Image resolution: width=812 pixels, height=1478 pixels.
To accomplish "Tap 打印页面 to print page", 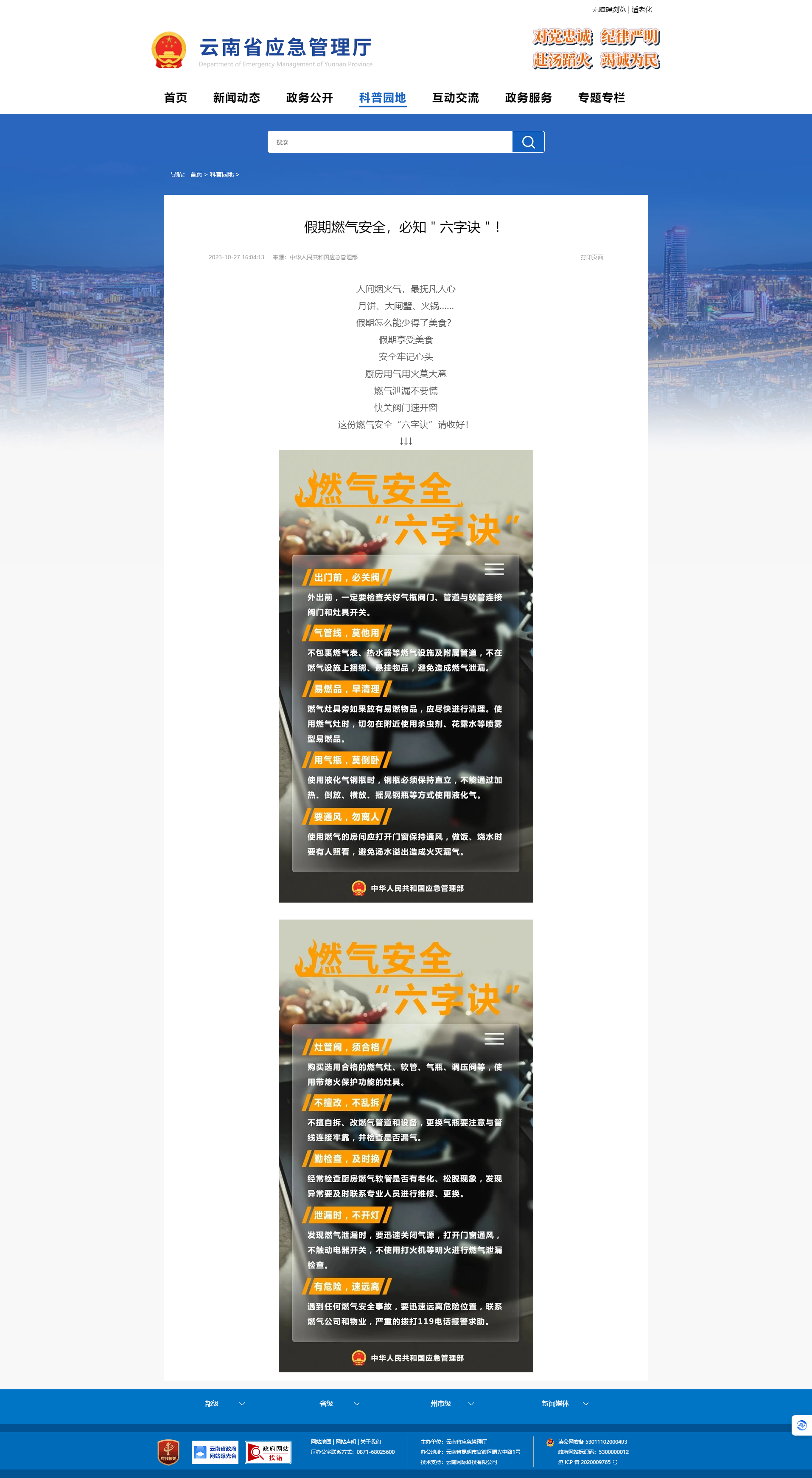I will tap(592, 257).
